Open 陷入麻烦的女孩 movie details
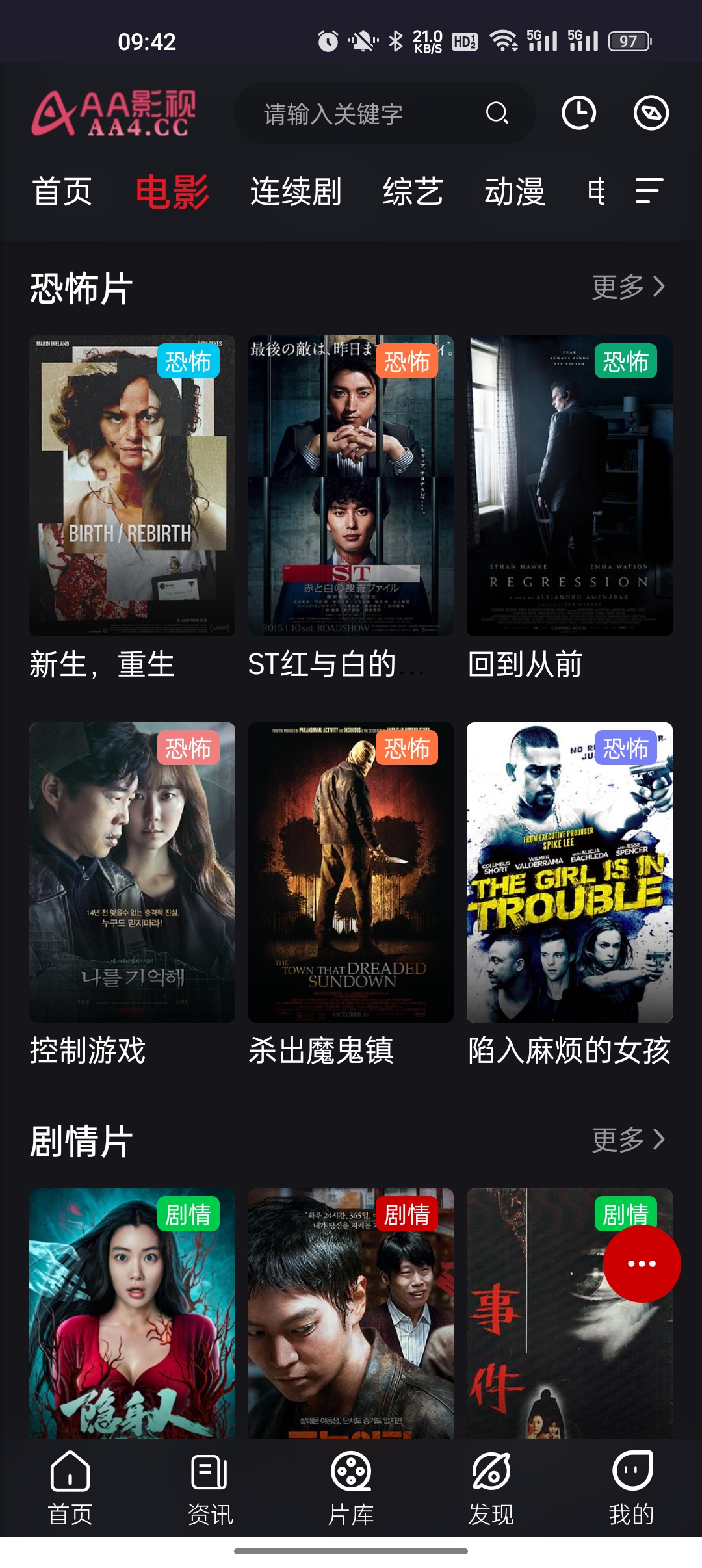 point(569,872)
